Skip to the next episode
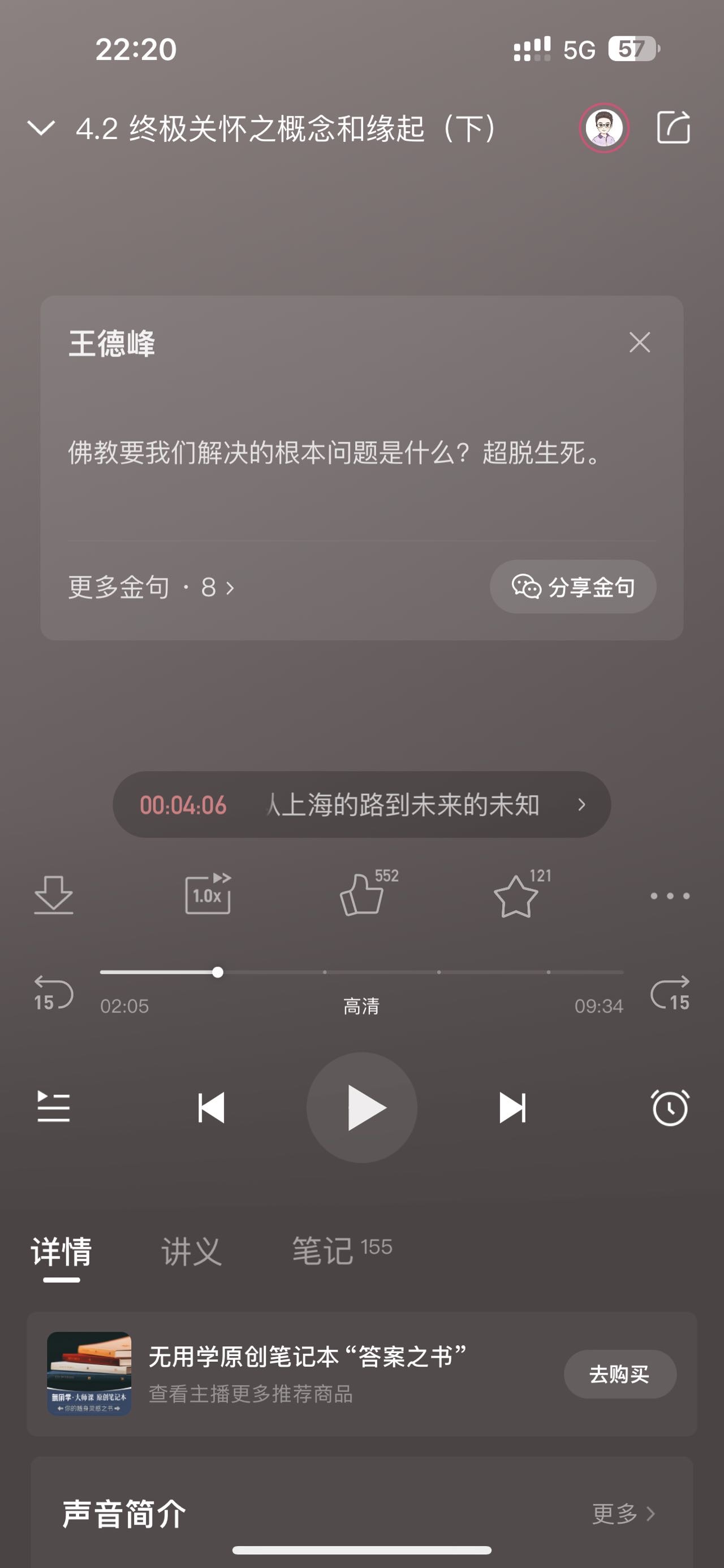Image resolution: width=724 pixels, height=1568 pixels. click(512, 1108)
